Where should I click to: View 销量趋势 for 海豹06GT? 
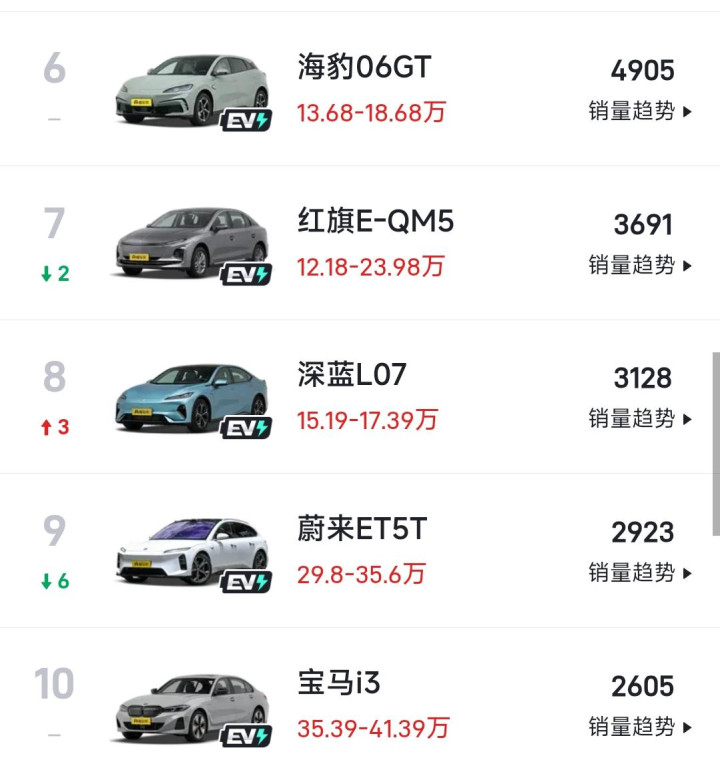coord(640,111)
